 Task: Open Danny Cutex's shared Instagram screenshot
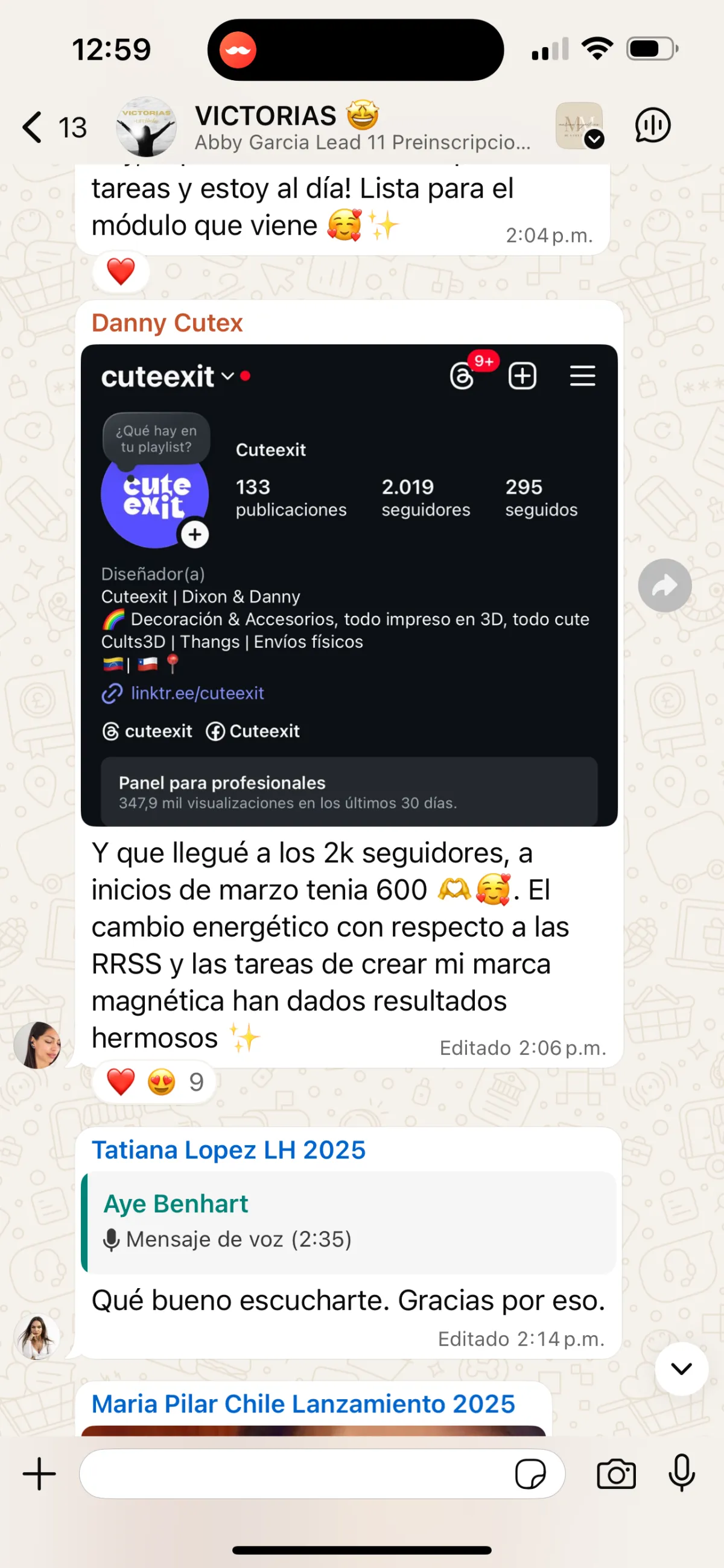pyautogui.click(x=349, y=584)
